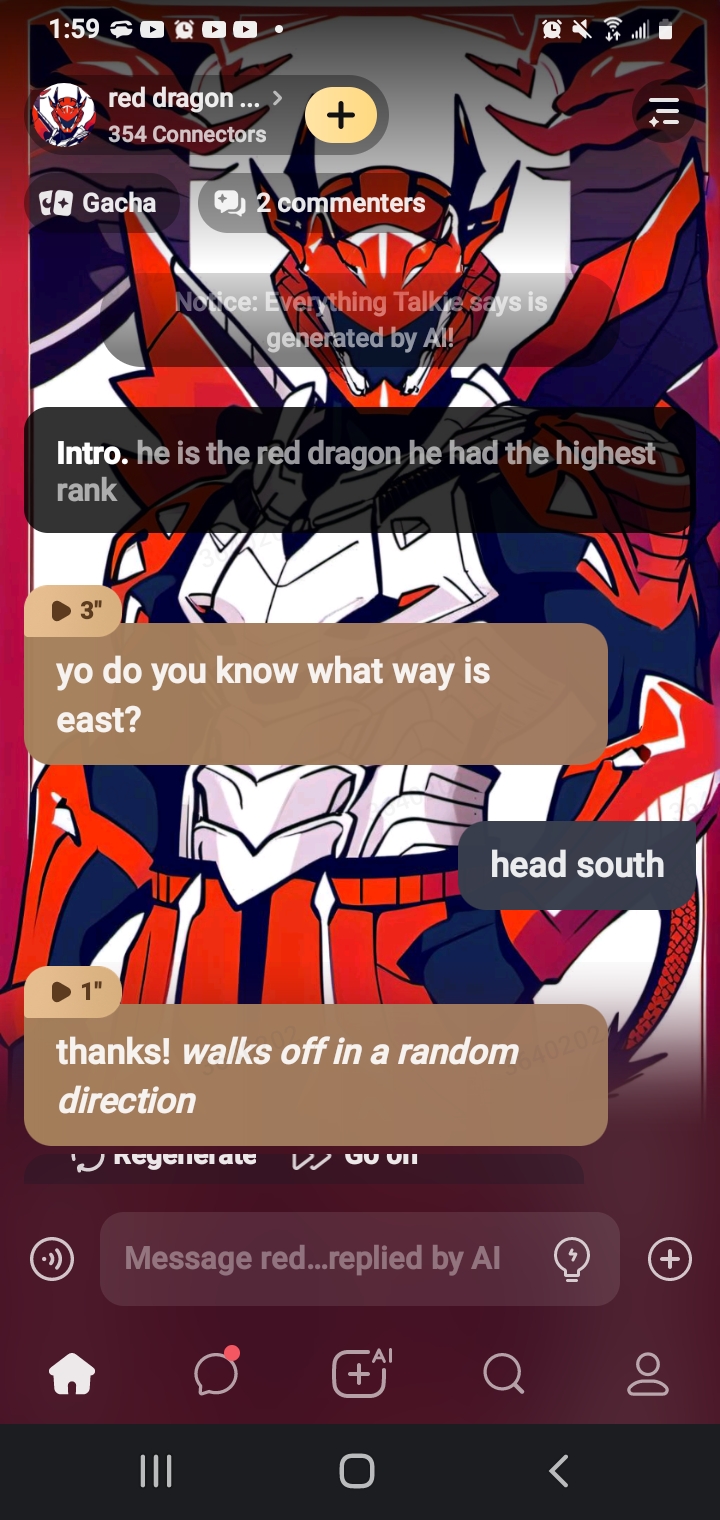Open the Gacha chip
This screenshot has width=720, height=1520.
click(99, 203)
